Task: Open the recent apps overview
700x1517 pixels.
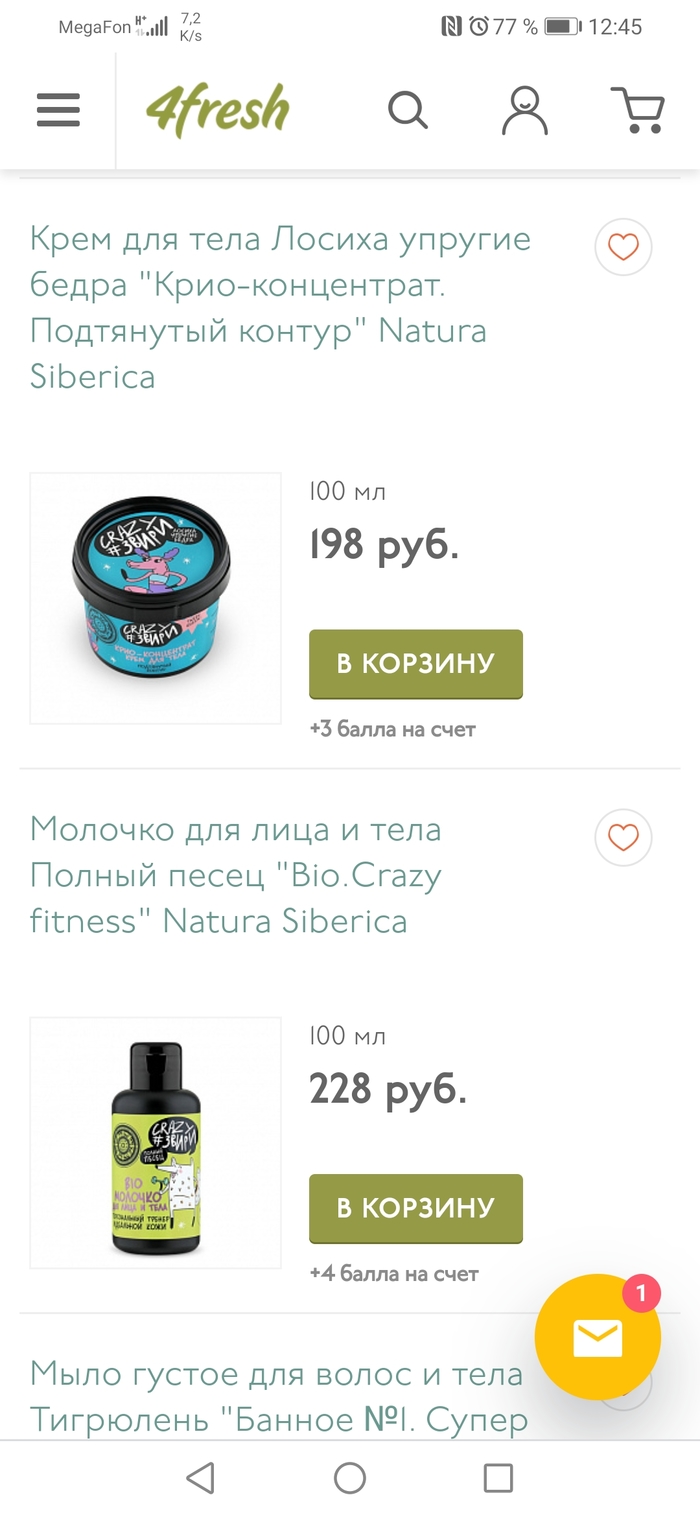Action: (497, 1478)
